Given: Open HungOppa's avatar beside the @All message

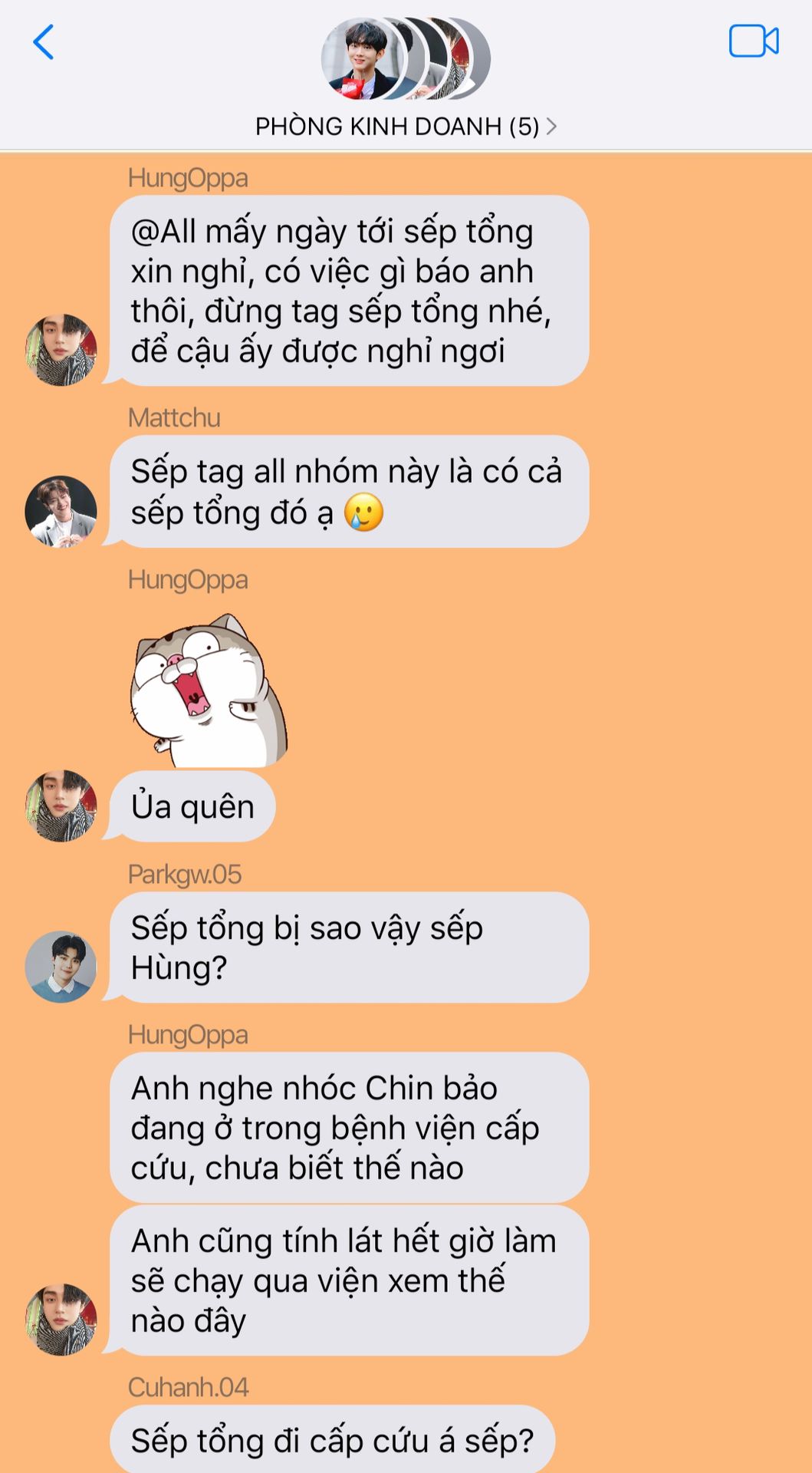Looking at the screenshot, I should click(x=61, y=349).
